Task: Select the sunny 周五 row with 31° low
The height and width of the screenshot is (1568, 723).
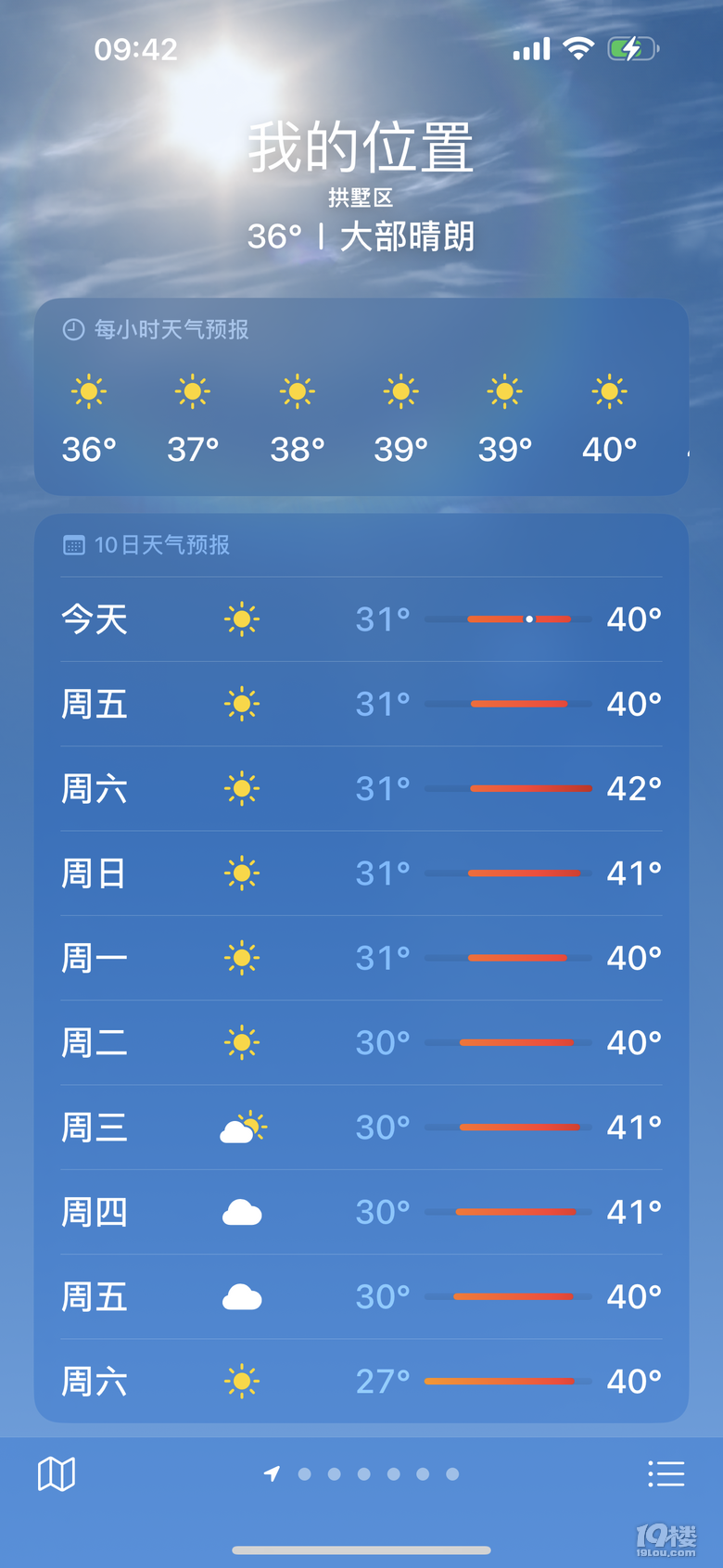Action: pyautogui.click(x=361, y=704)
